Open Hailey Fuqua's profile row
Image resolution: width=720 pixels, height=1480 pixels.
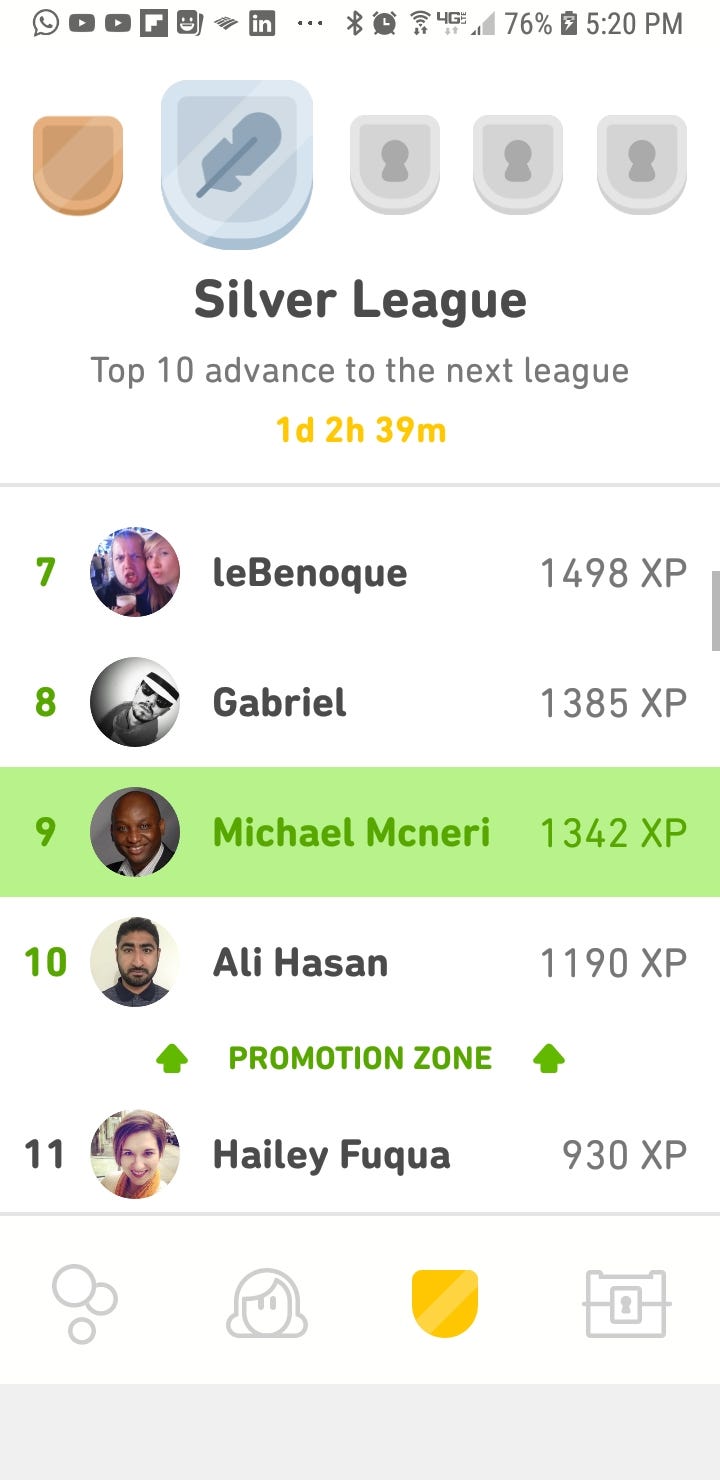360,1155
